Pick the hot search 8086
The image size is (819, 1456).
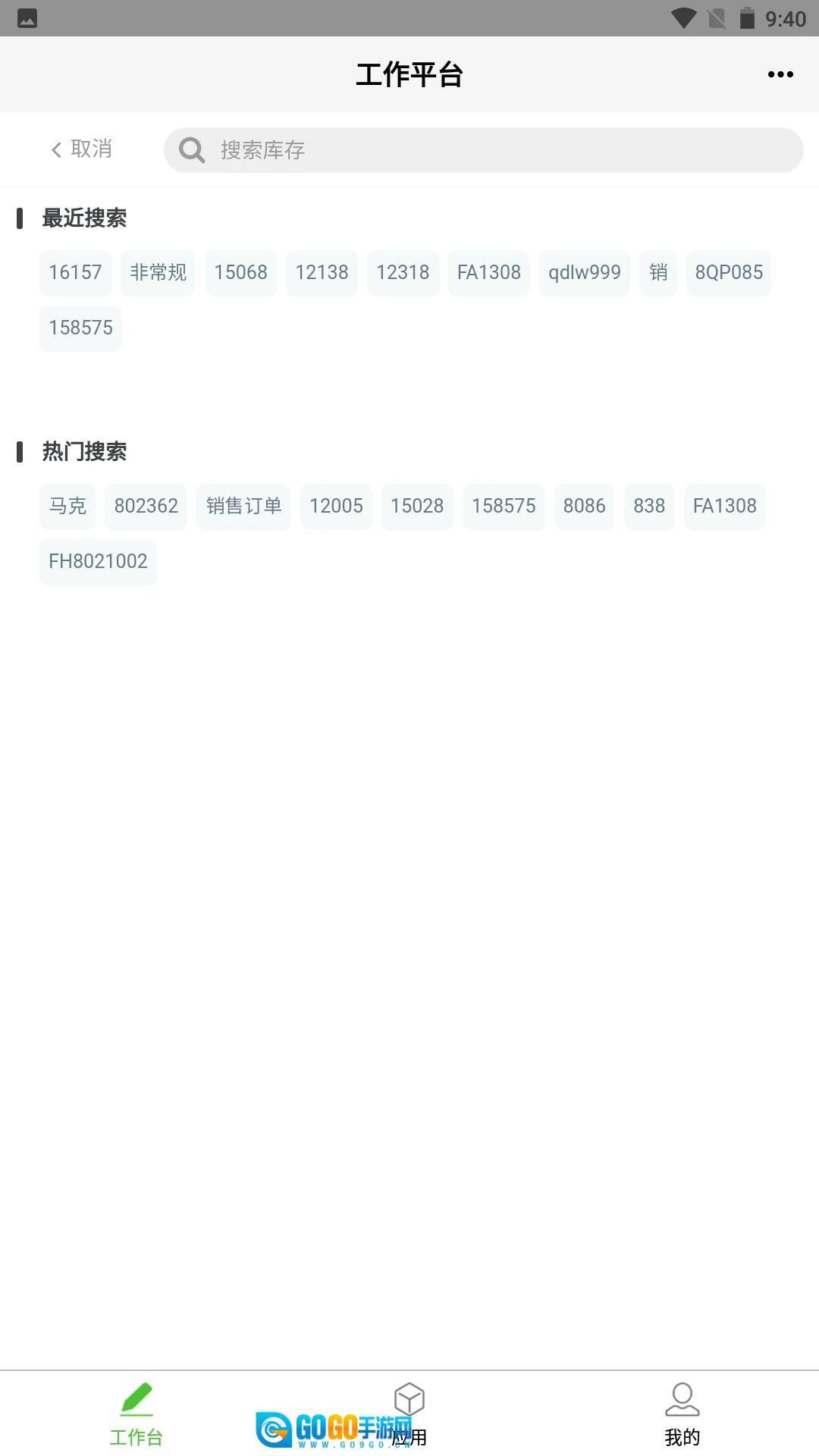tap(584, 507)
